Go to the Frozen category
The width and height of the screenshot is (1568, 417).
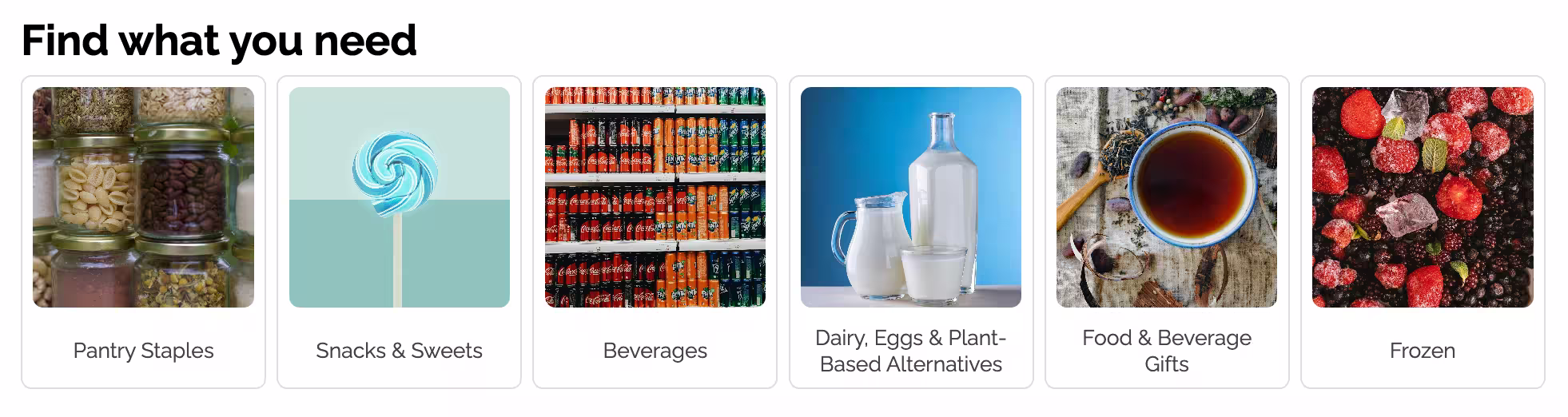pyautogui.click(x=1422, y=232)
